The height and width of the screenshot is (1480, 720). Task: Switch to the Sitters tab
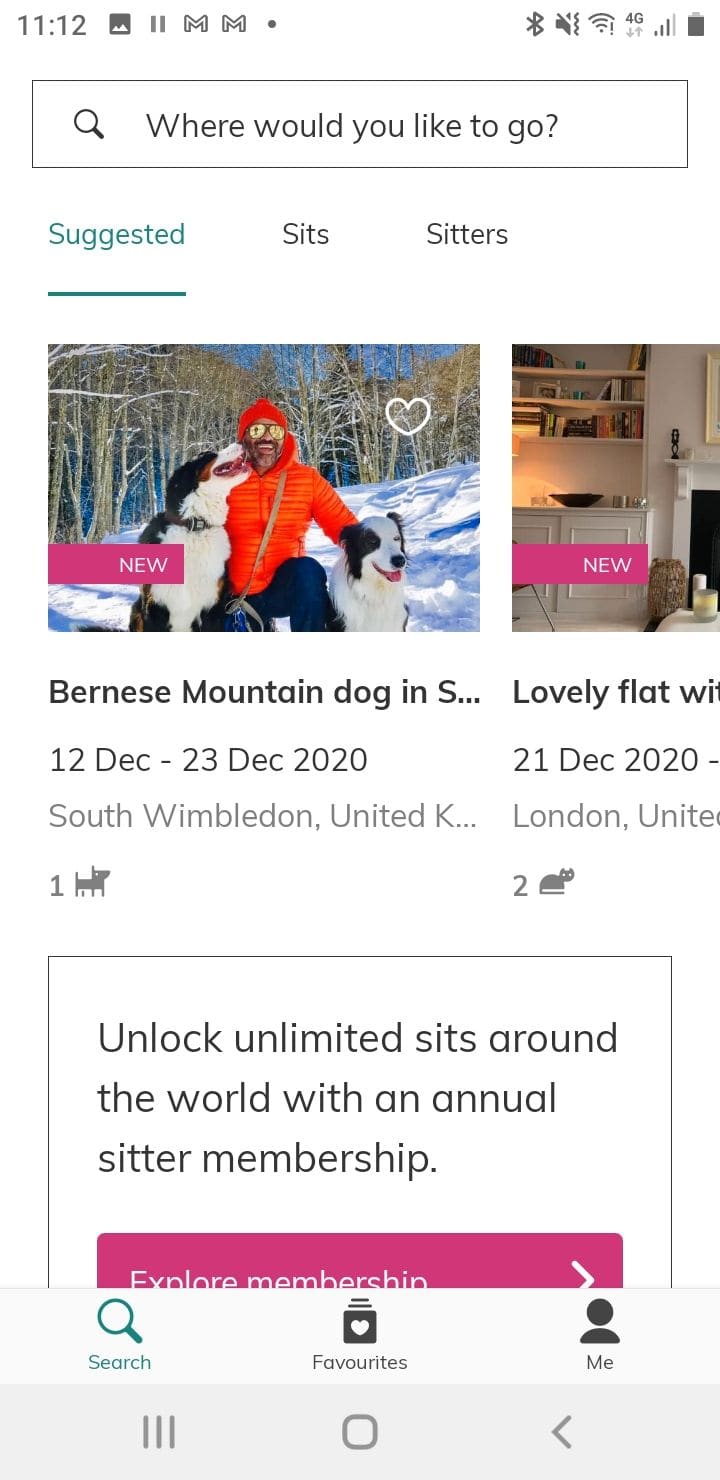(466, 234)
